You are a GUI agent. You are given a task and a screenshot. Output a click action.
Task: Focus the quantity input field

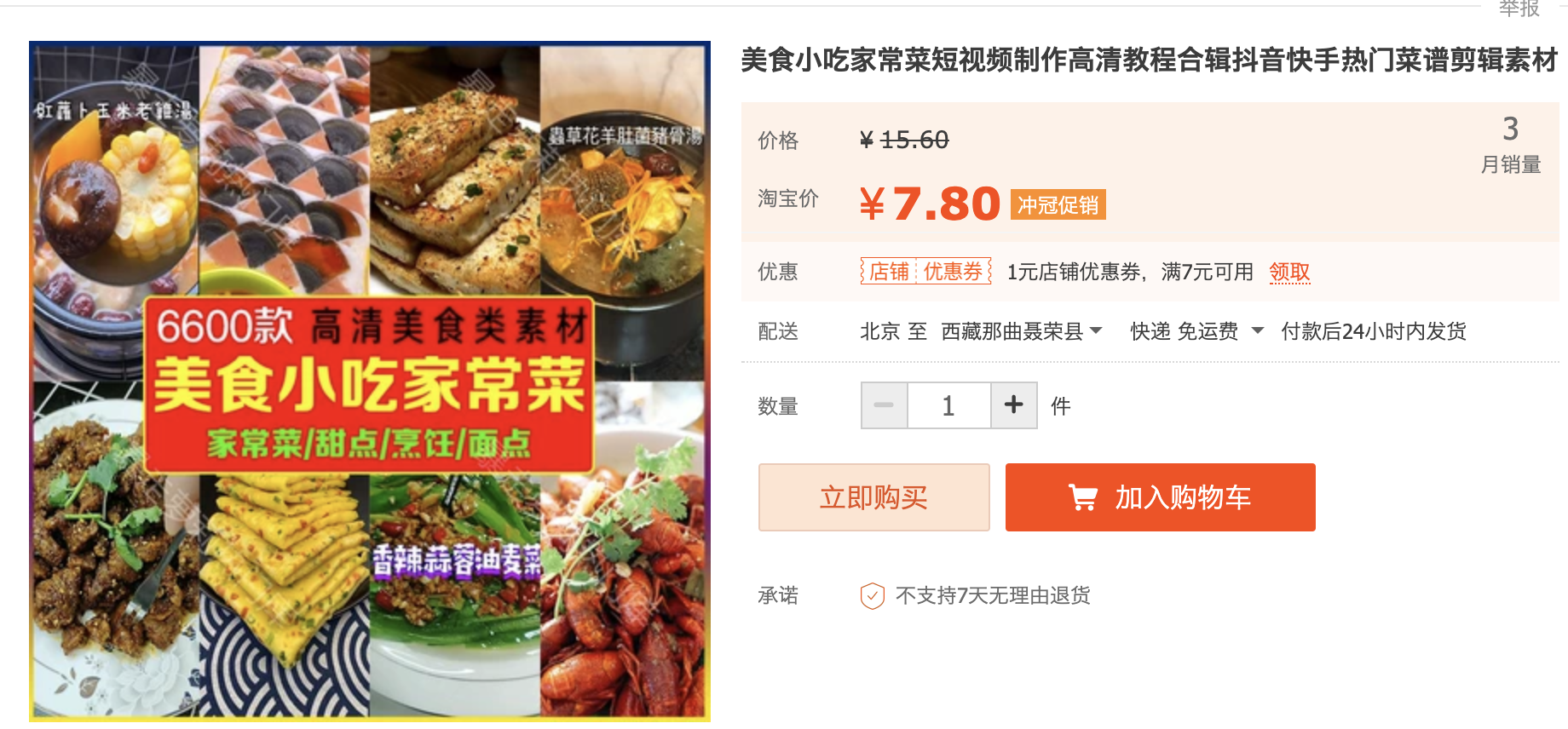click(x=948, y=405)
